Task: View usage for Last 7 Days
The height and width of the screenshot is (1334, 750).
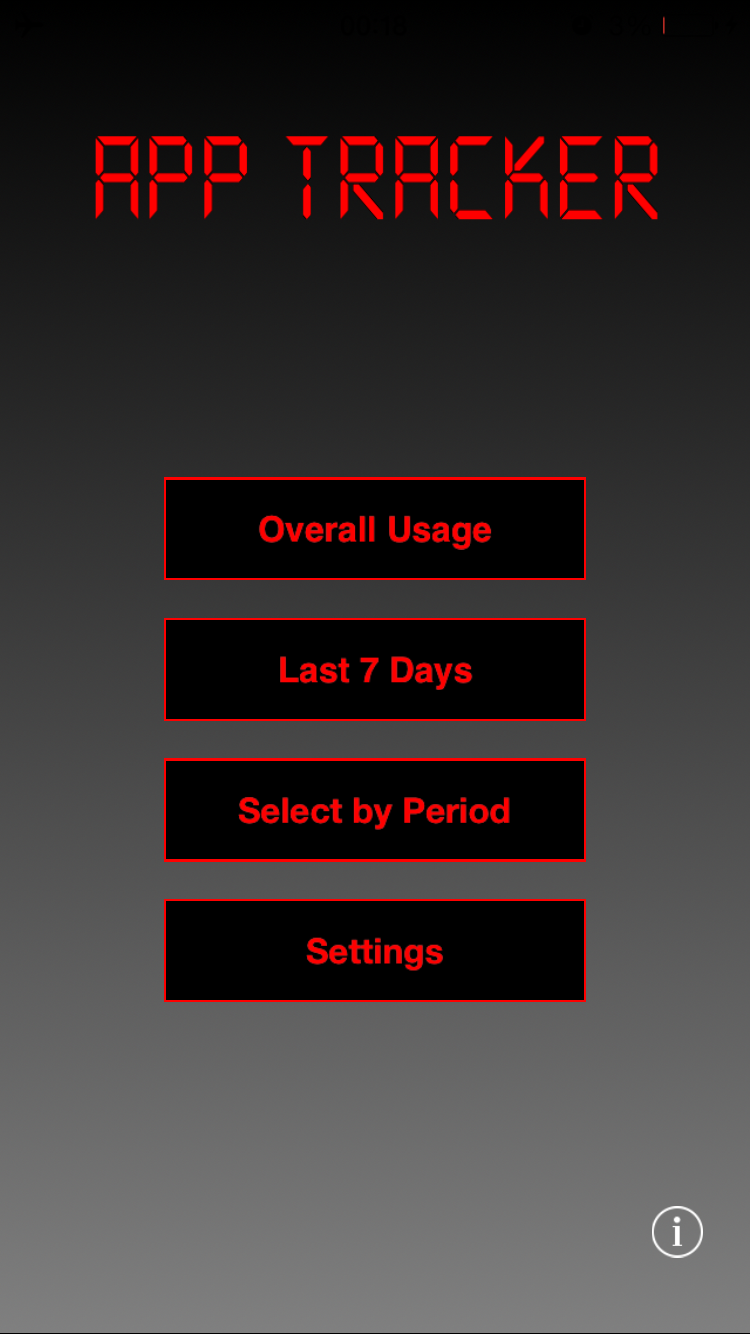Action: point(374,670)
